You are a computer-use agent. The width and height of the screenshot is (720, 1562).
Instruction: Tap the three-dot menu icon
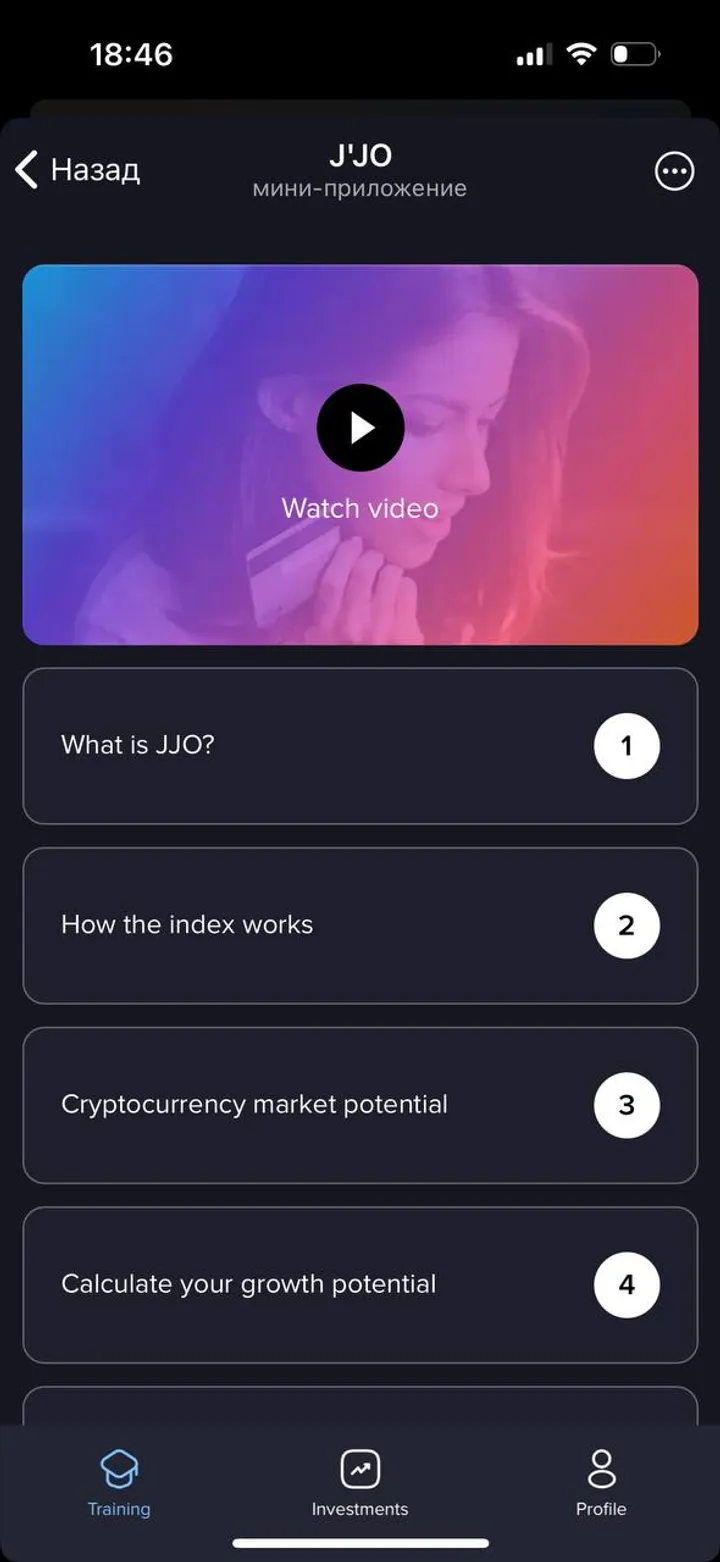click(x=674, y=171)
